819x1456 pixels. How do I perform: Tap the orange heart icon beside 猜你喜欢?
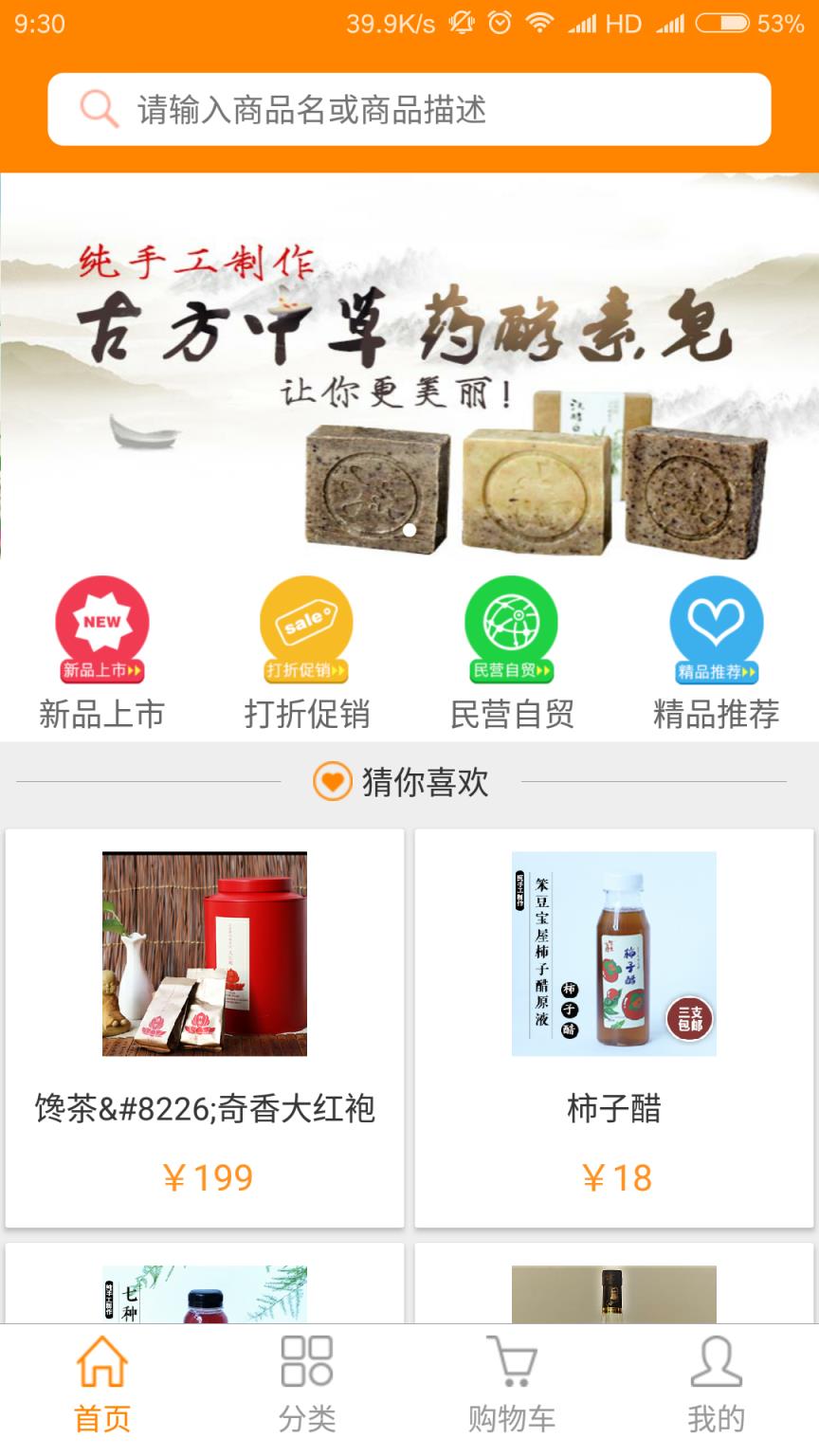(334, 783)
